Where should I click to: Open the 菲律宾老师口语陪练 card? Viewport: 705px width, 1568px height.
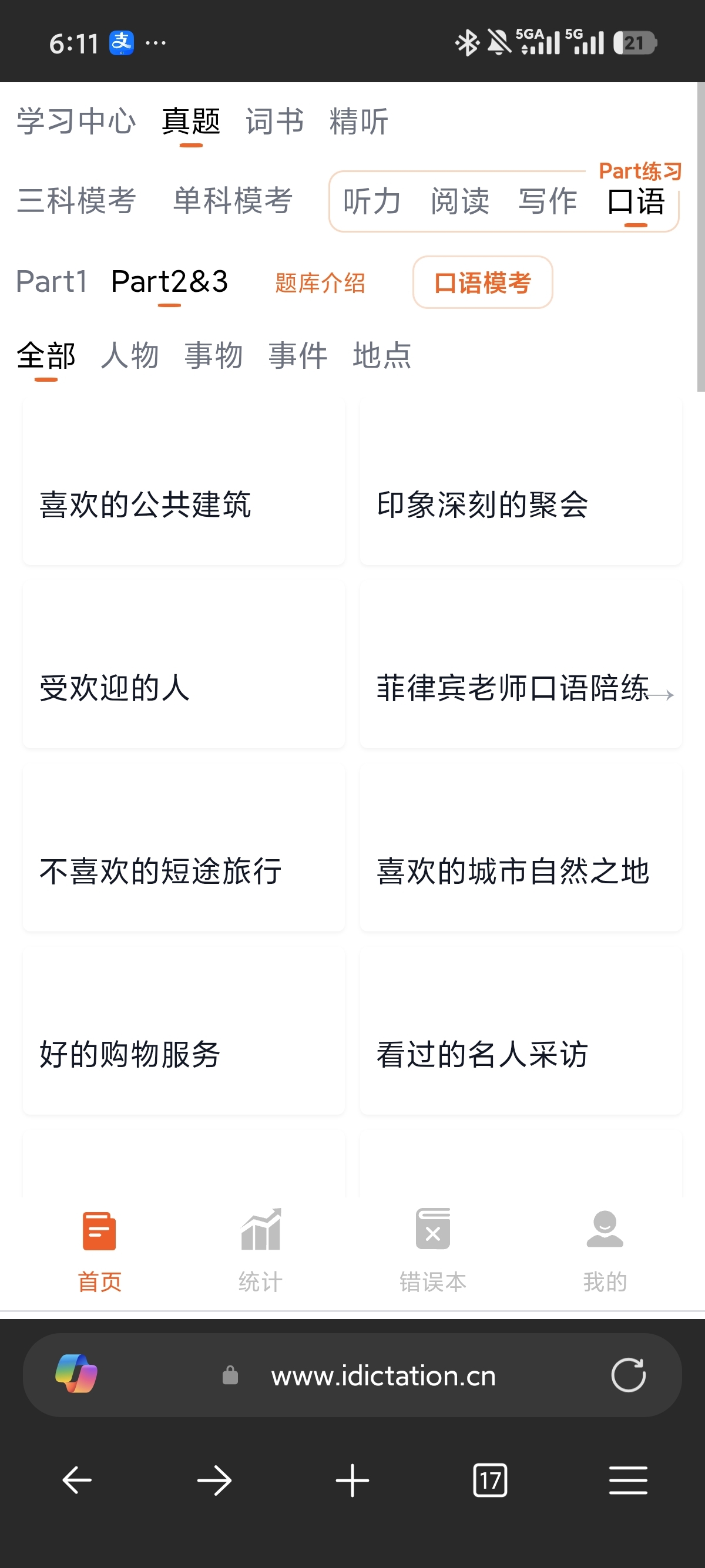click(x=521, y=665)
